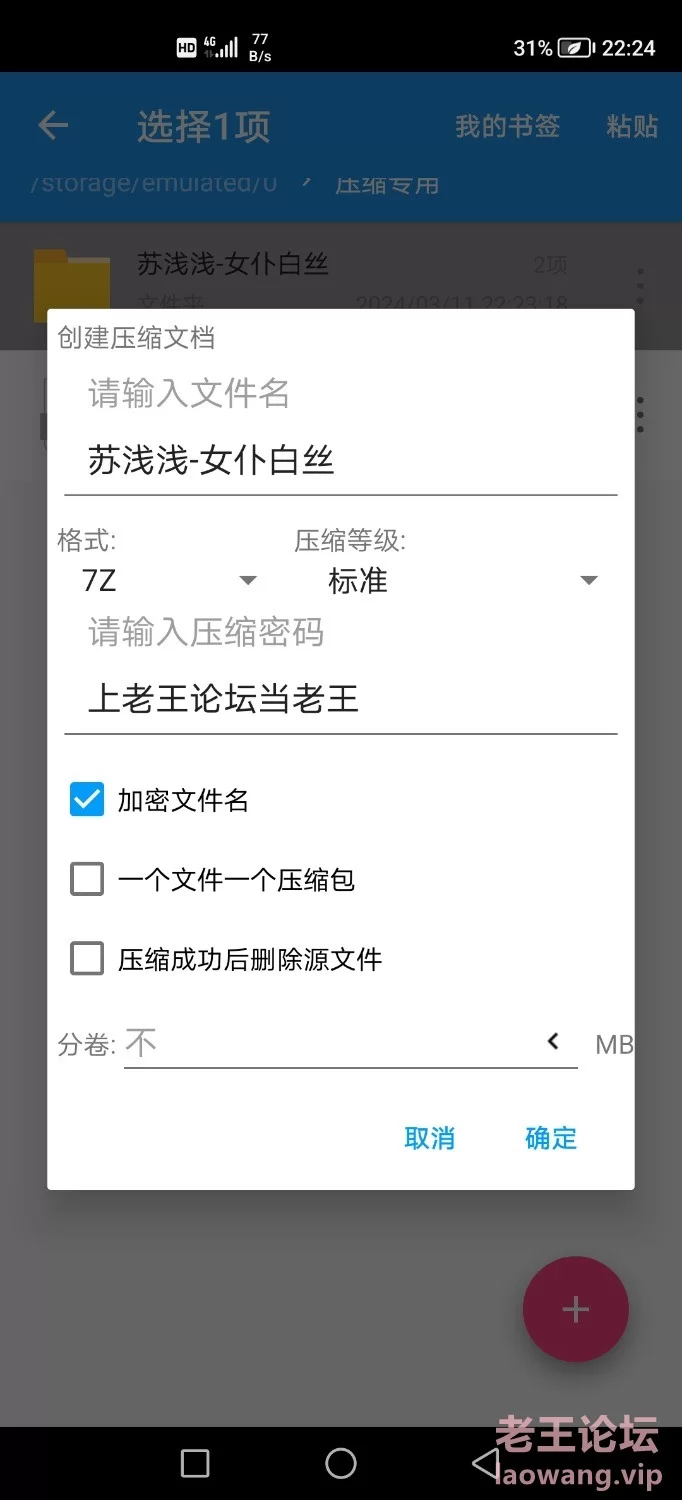Open the 7Z format dropdown
Image resolution: width=682 pixels, height=1500 pixels.
[x=170, y=580]
